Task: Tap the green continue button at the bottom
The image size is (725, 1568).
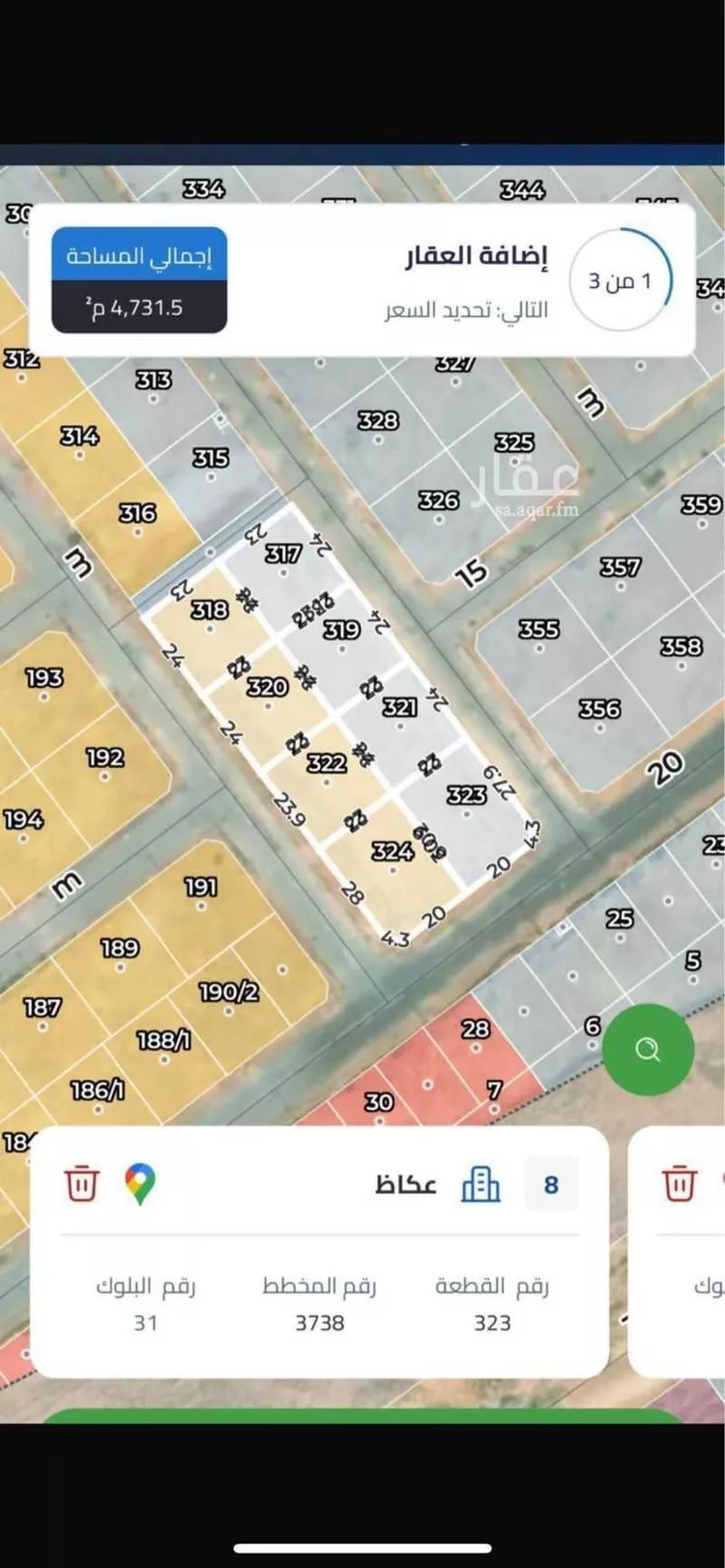Action: pyautogui.click(x=362, y=1416)
